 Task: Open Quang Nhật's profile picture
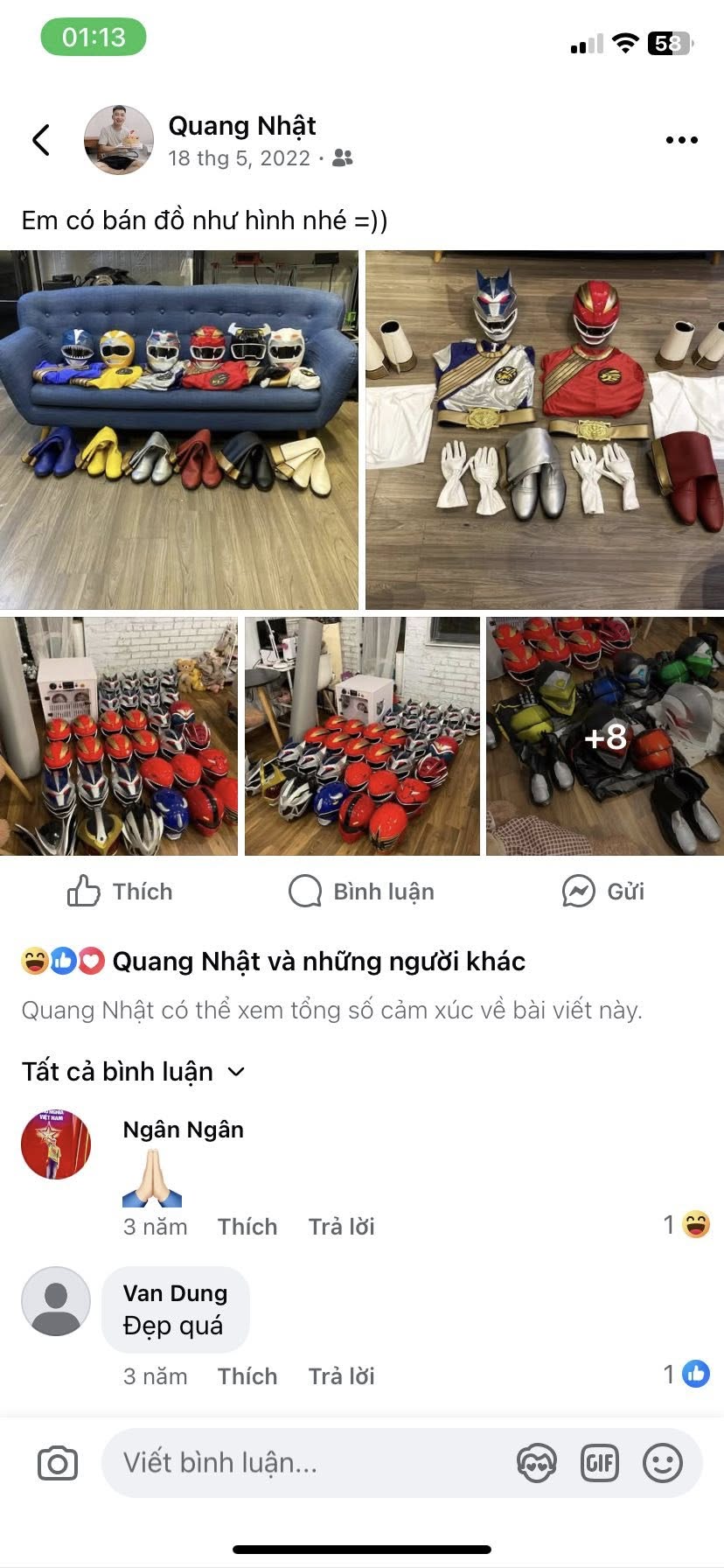pos(119,140)
